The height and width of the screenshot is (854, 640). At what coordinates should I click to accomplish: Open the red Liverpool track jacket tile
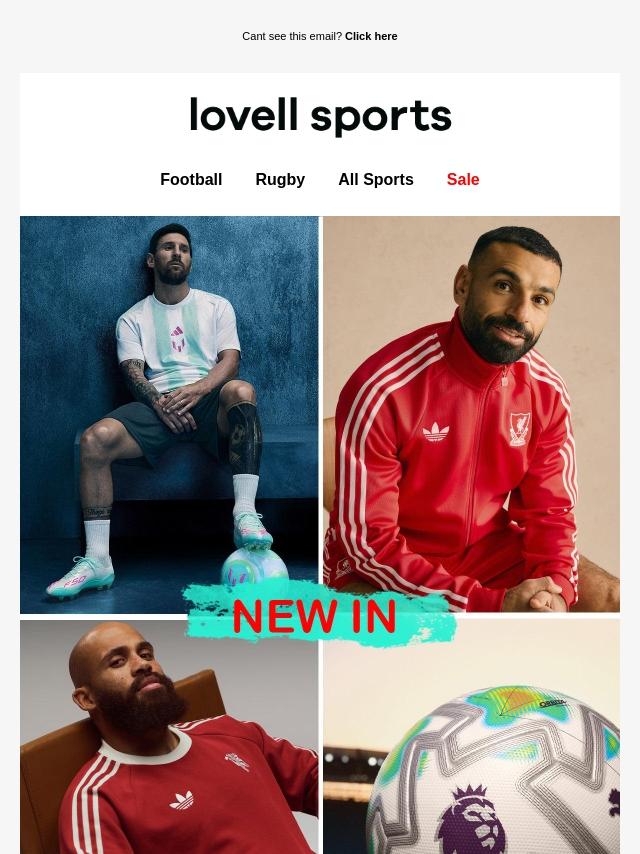pos(471,400)
